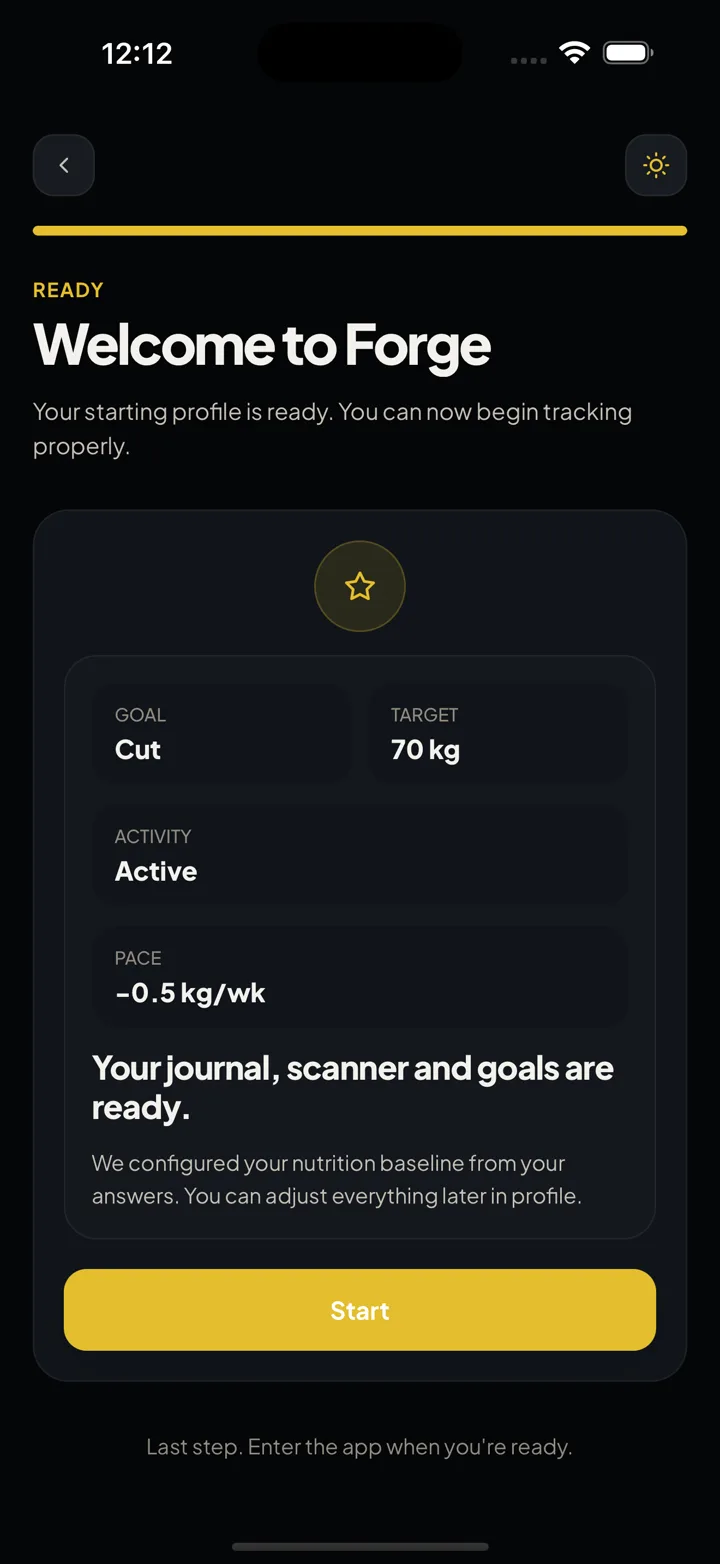Tap the Wi-Fi status icon
Image resolution: width=720 pixels, height=1564 pixels.
(574, 52)
